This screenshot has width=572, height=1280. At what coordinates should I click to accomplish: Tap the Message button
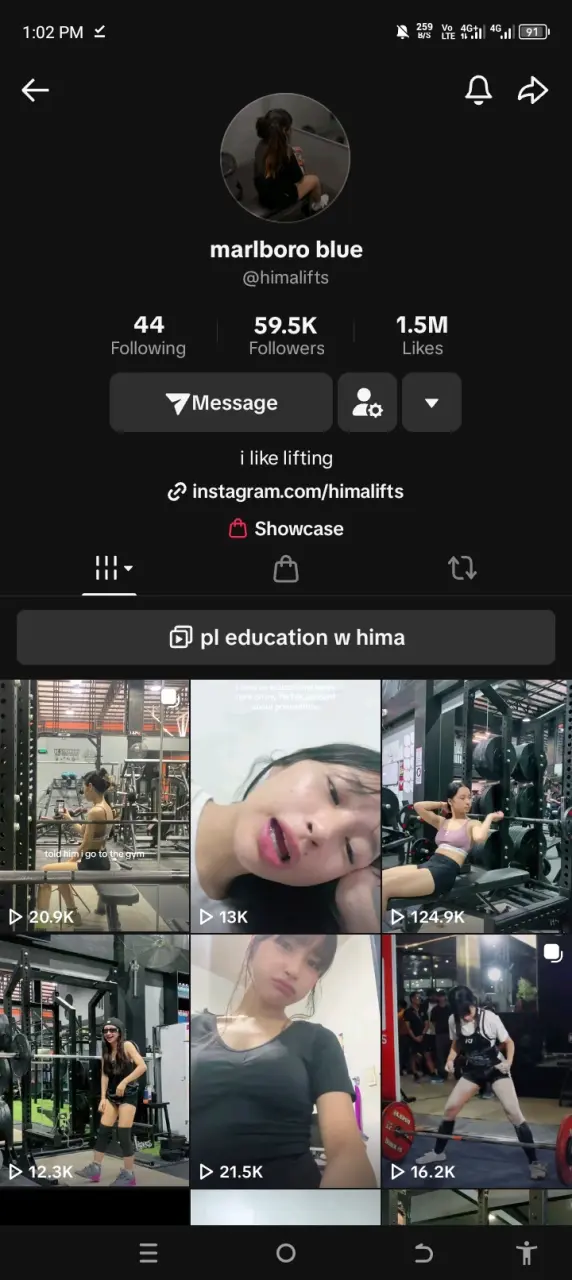[x=221, y=403]
